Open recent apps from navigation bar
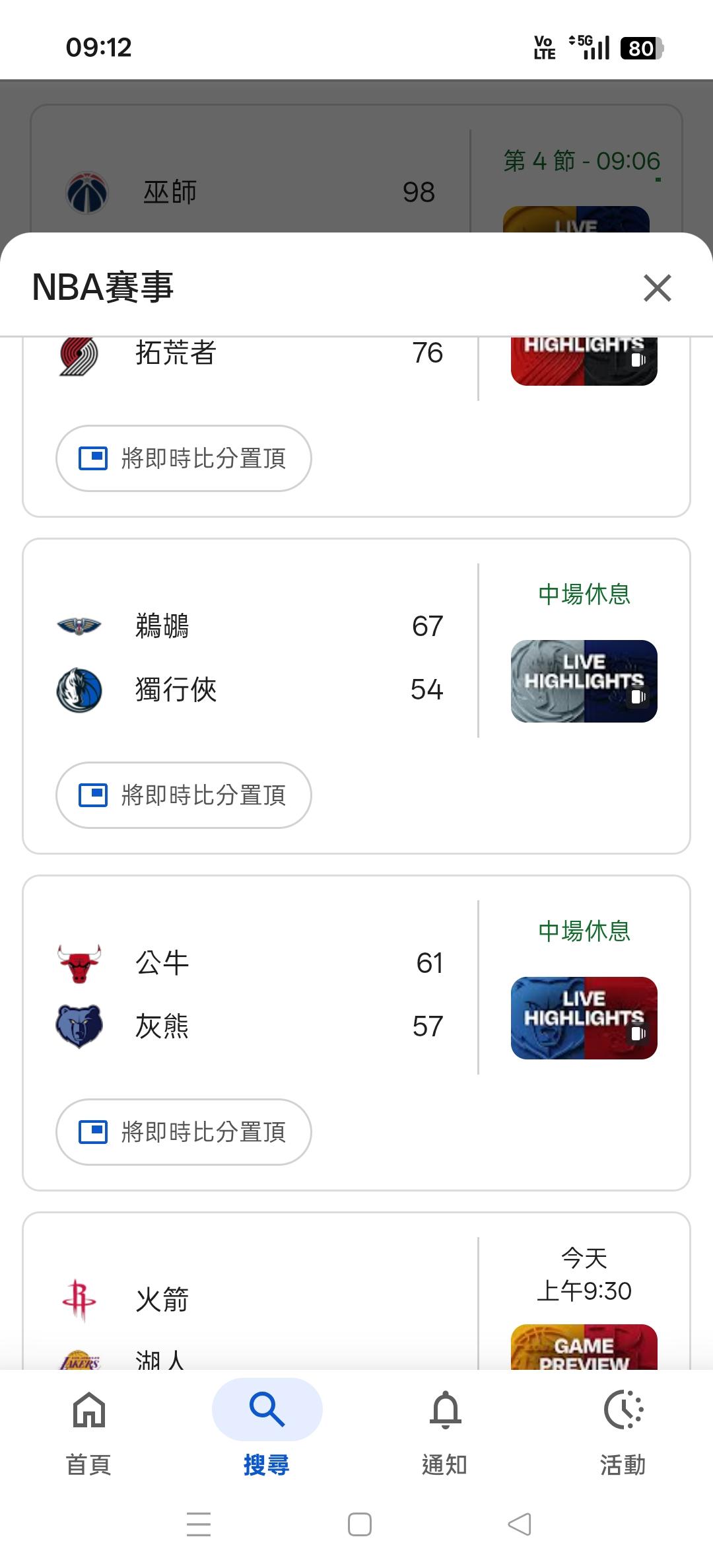This screenshot has width=713, height=1568. [x=199, y=1524]
